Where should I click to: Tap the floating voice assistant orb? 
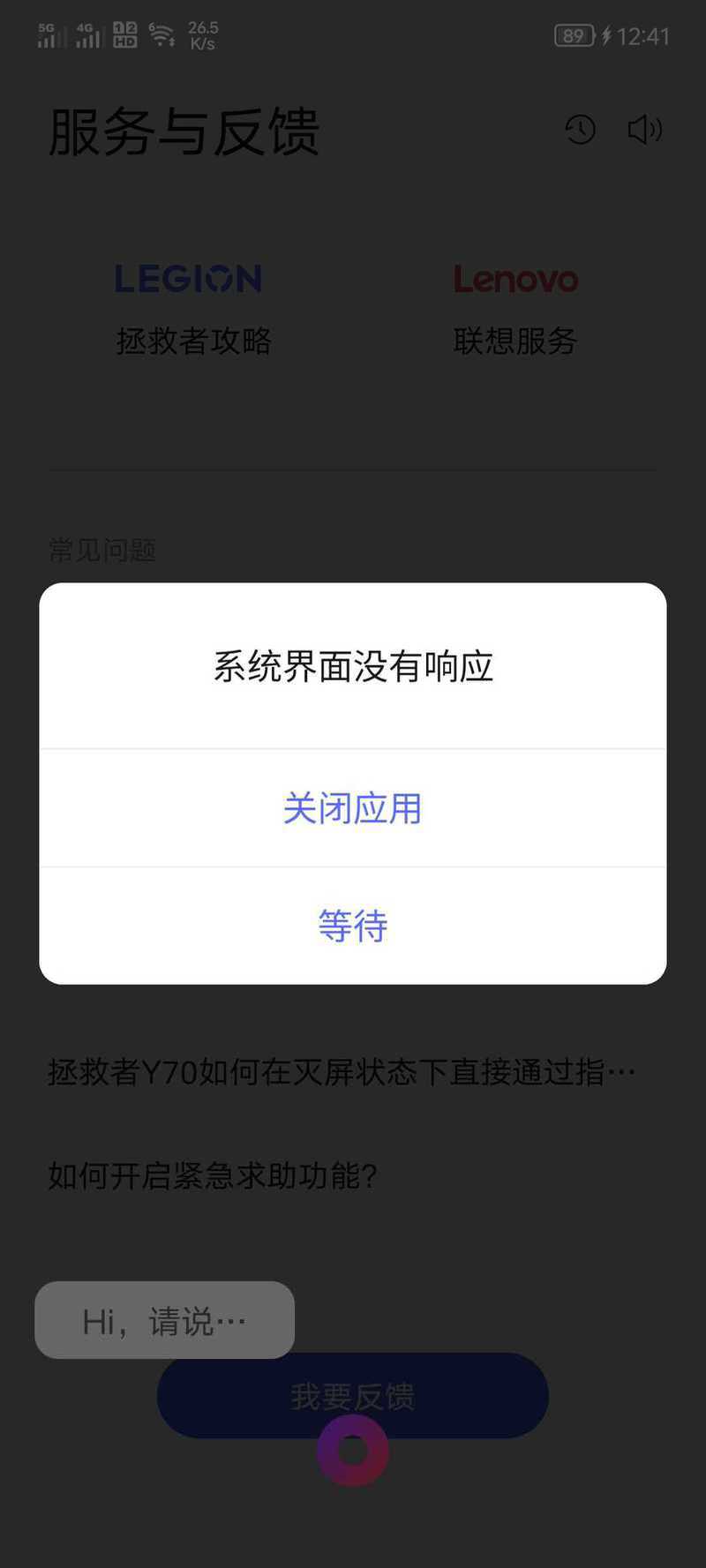click(x=352, y=1450)
